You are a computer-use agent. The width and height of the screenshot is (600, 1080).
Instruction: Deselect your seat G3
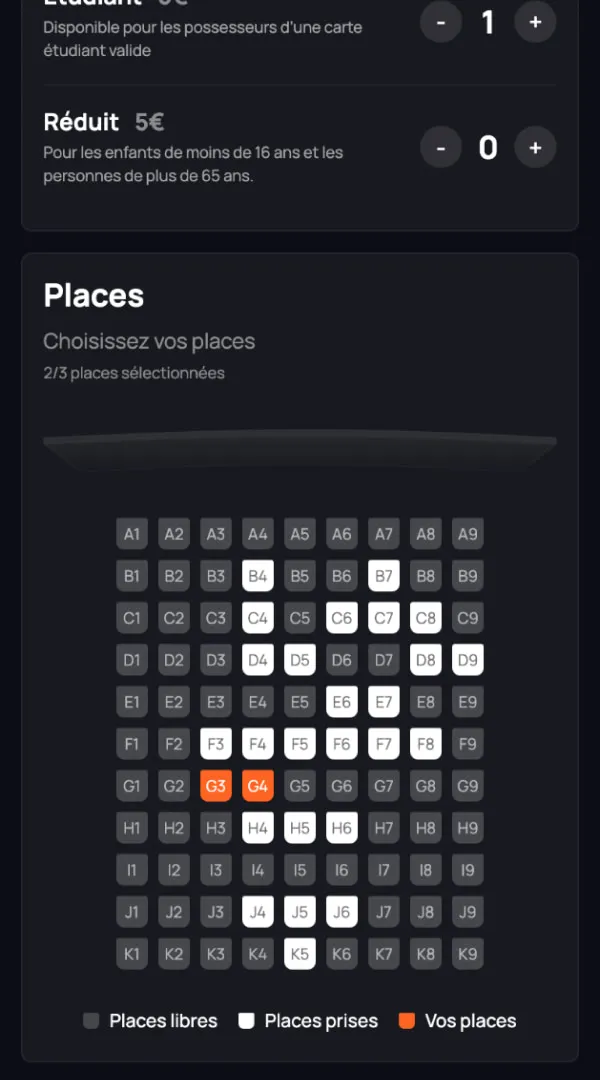pyautogui.click(x=216, y=786)
